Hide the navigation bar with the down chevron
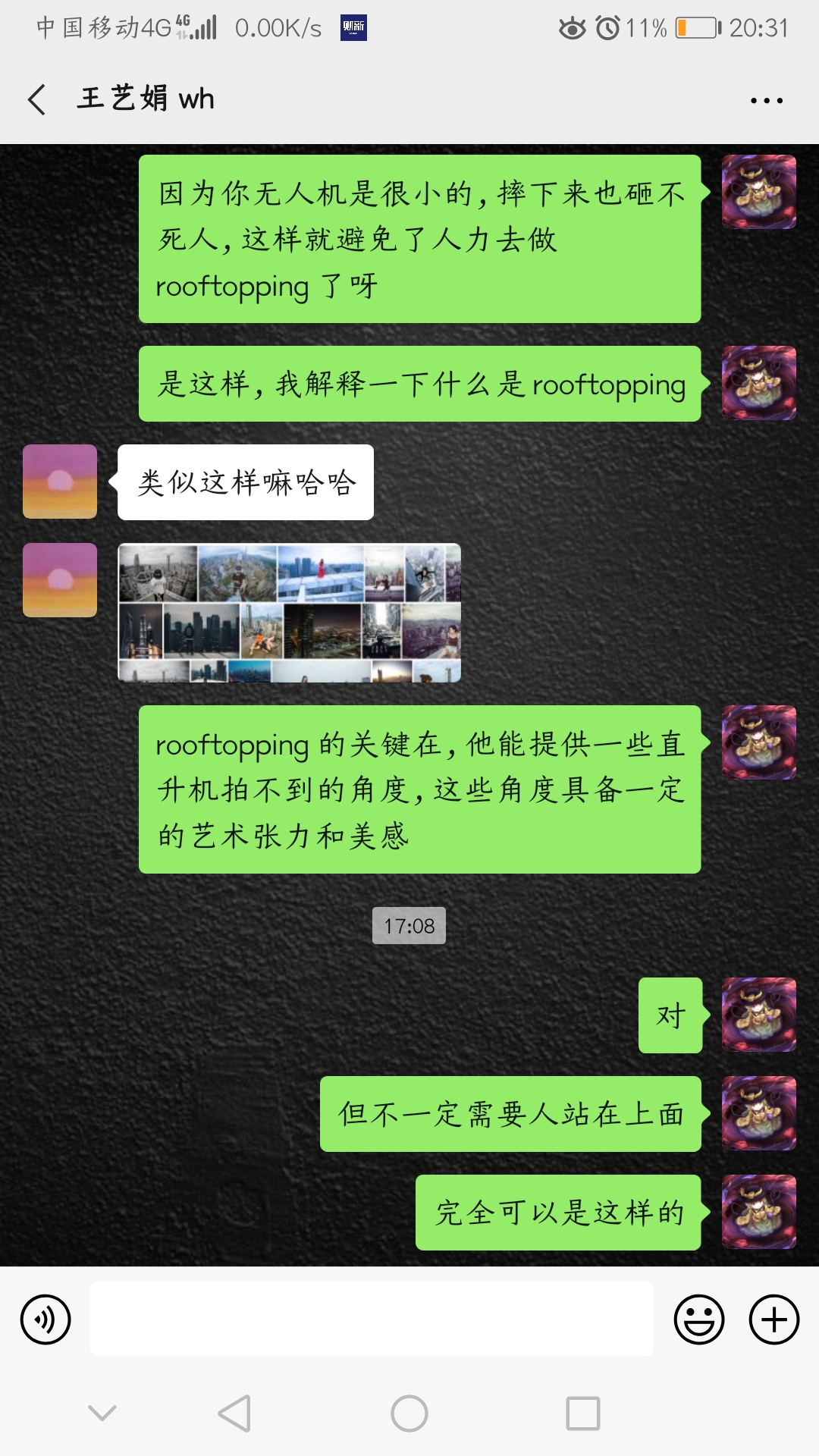Viewport: 819px width, 1456px height. point(102,1413)
